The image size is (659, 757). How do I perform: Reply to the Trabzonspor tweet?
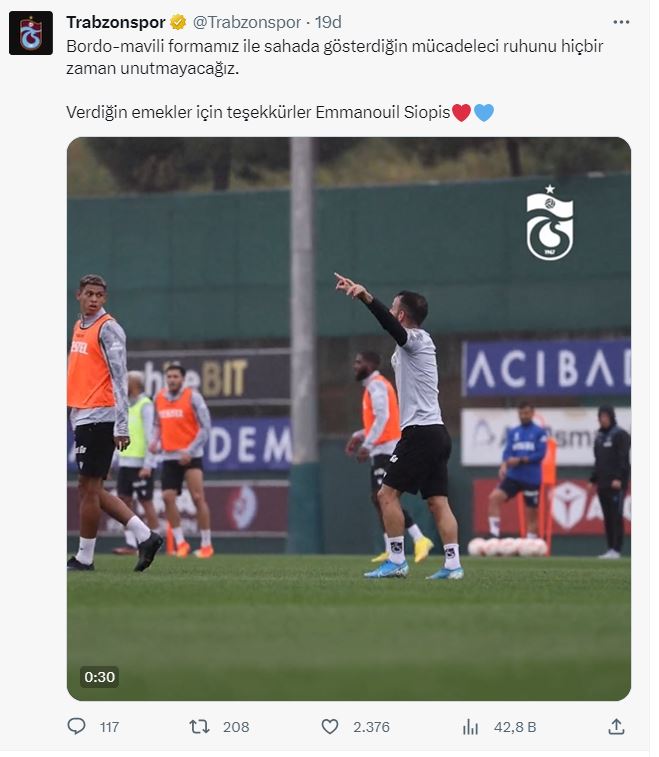click(77, 727)
